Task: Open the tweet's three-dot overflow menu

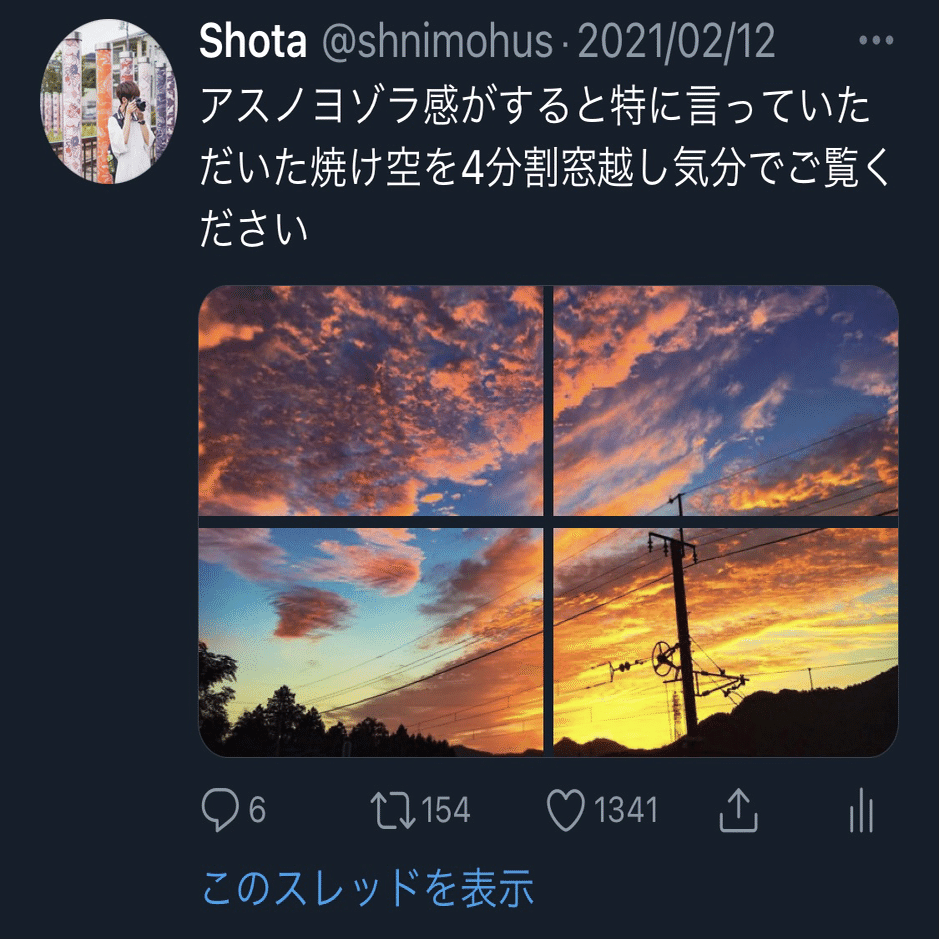Action: point(876,42)
